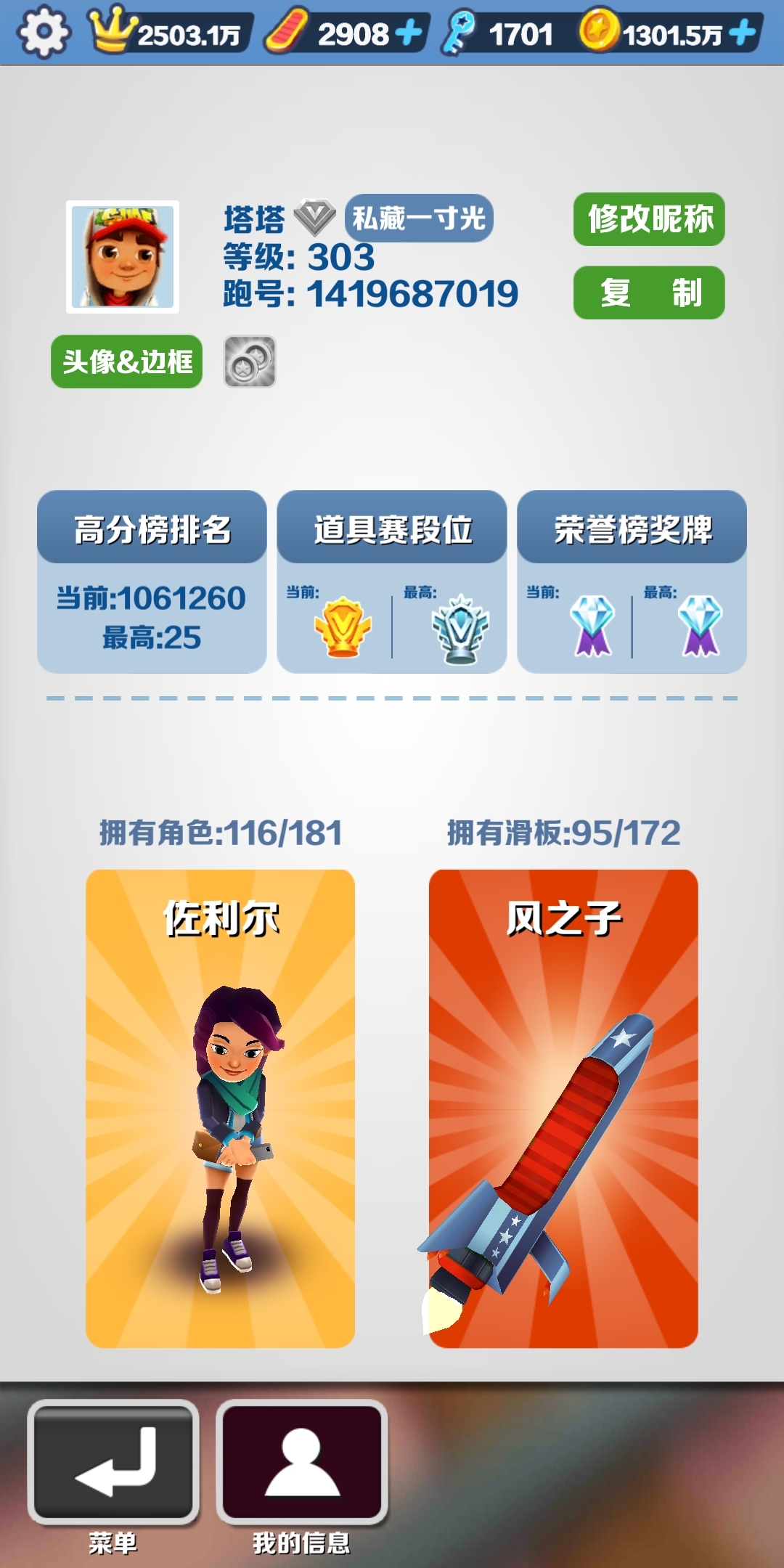Tap the silver coin badge icon

pyautogui.click(x=250, y=362)
